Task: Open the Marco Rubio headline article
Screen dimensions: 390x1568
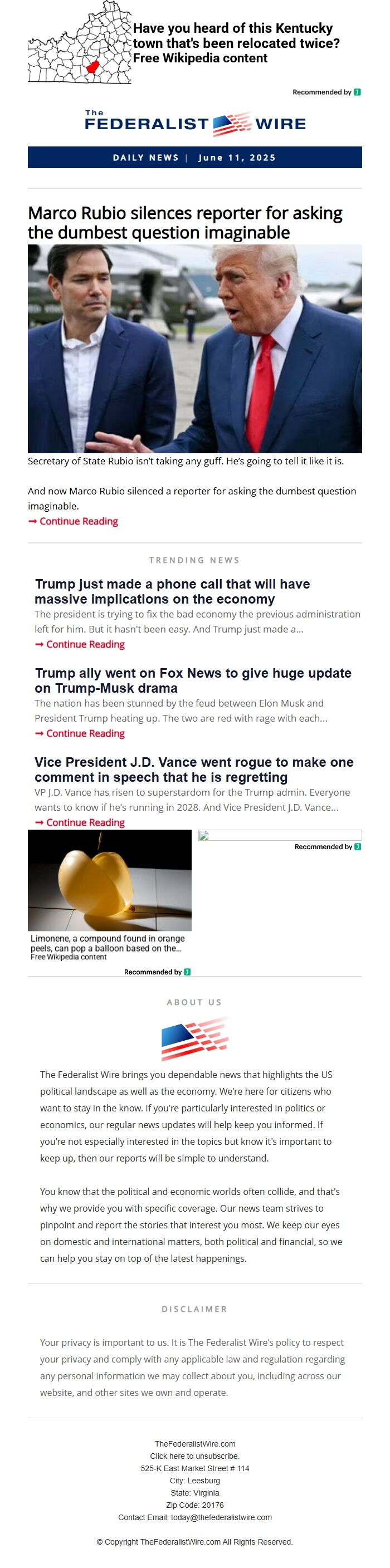Action: pos(184,223)
